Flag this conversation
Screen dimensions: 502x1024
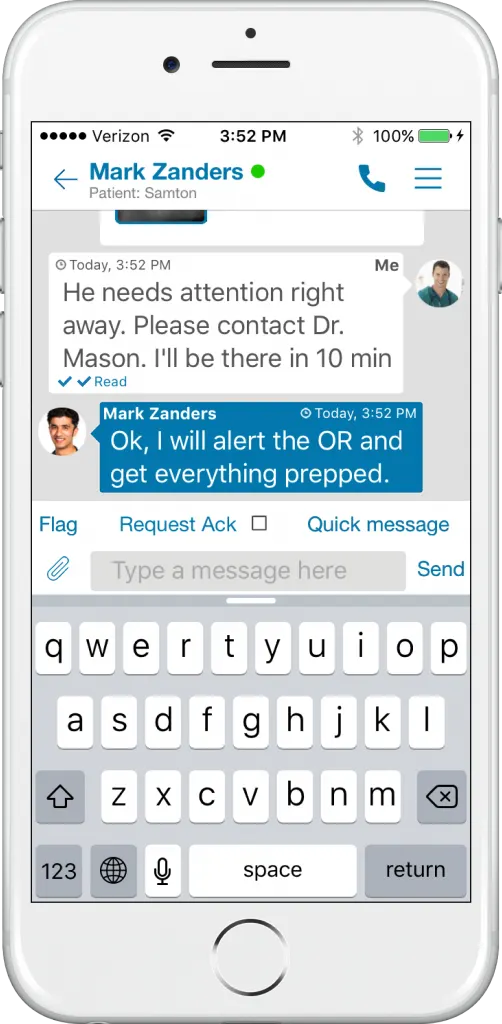[x=58, y=524]
